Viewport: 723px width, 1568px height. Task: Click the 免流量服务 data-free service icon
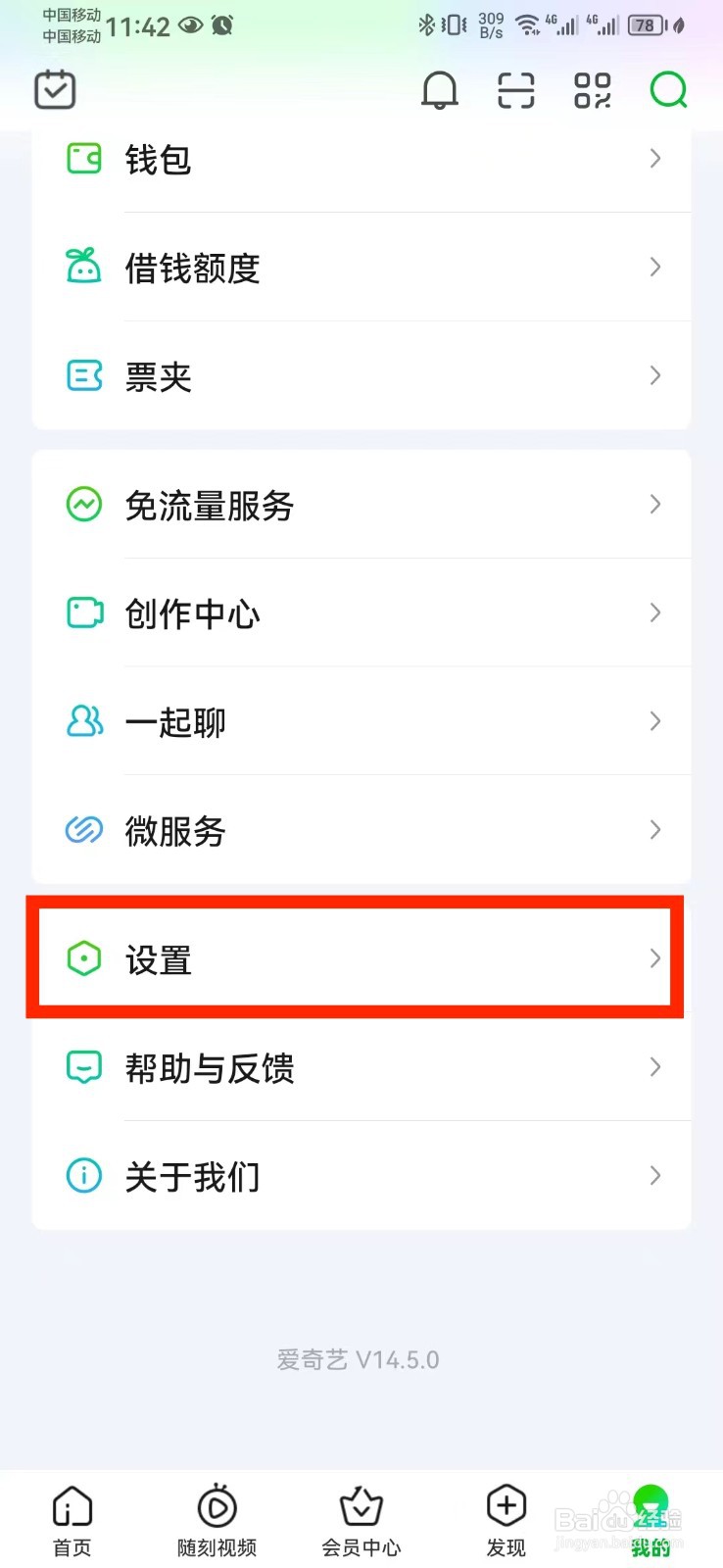(x=83, y=504)
